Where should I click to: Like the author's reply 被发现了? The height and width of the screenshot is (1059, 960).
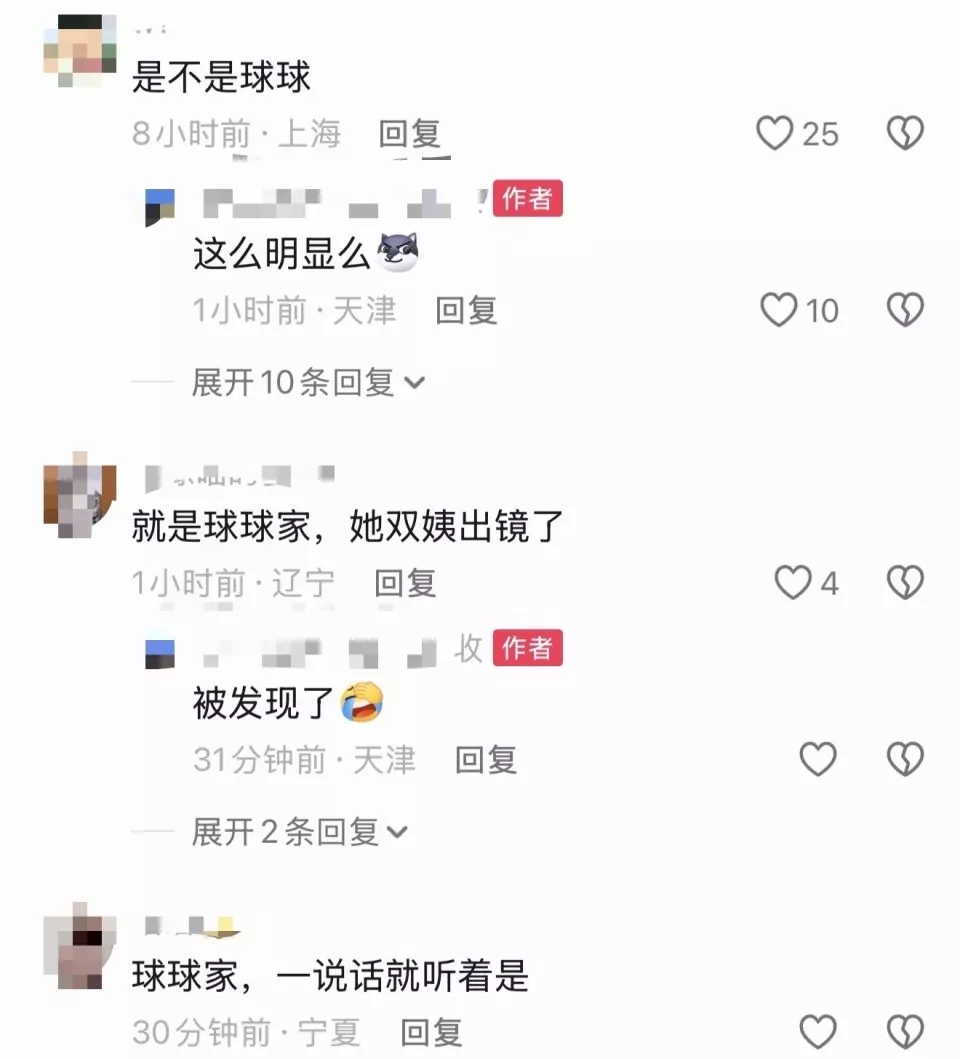point(818,760)
